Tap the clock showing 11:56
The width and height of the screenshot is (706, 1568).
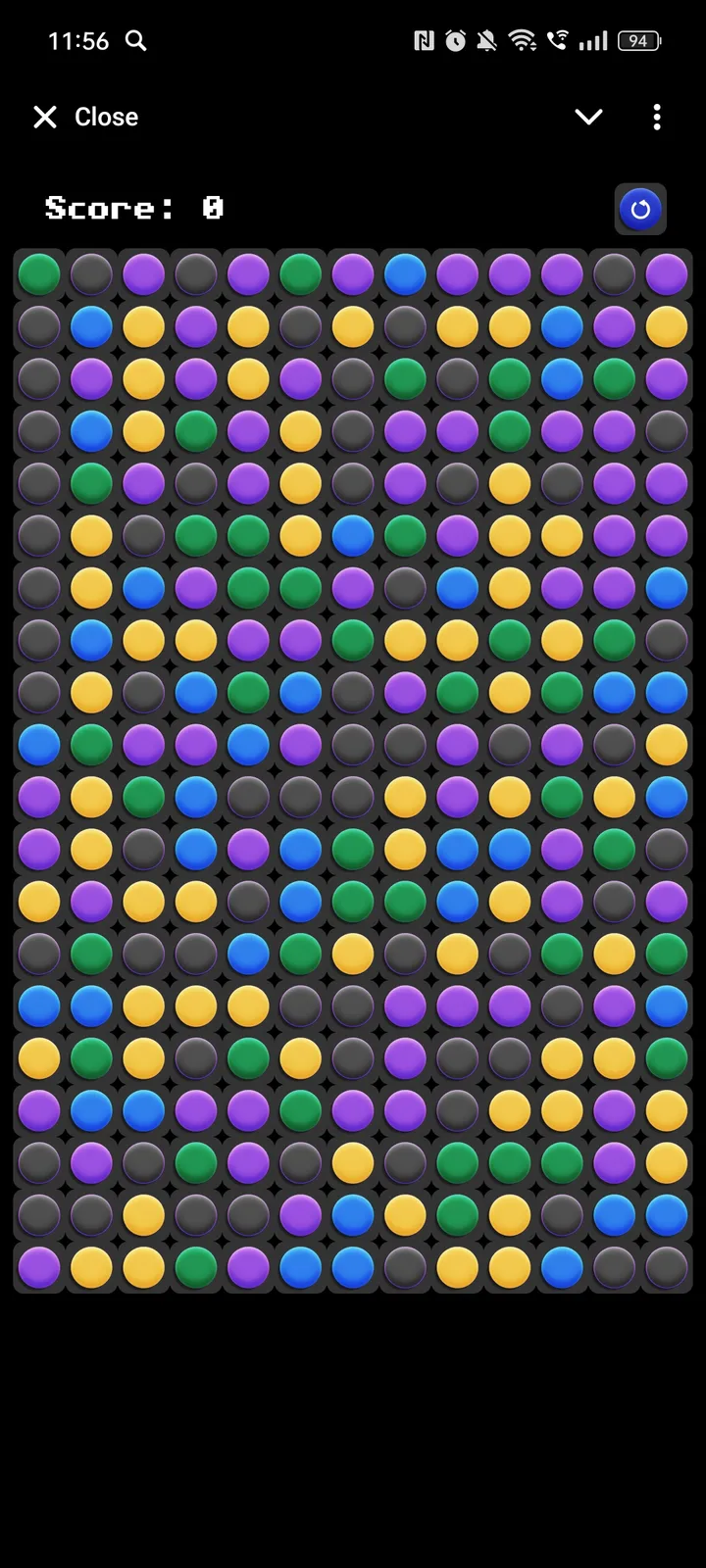click(x=77, y=41)
